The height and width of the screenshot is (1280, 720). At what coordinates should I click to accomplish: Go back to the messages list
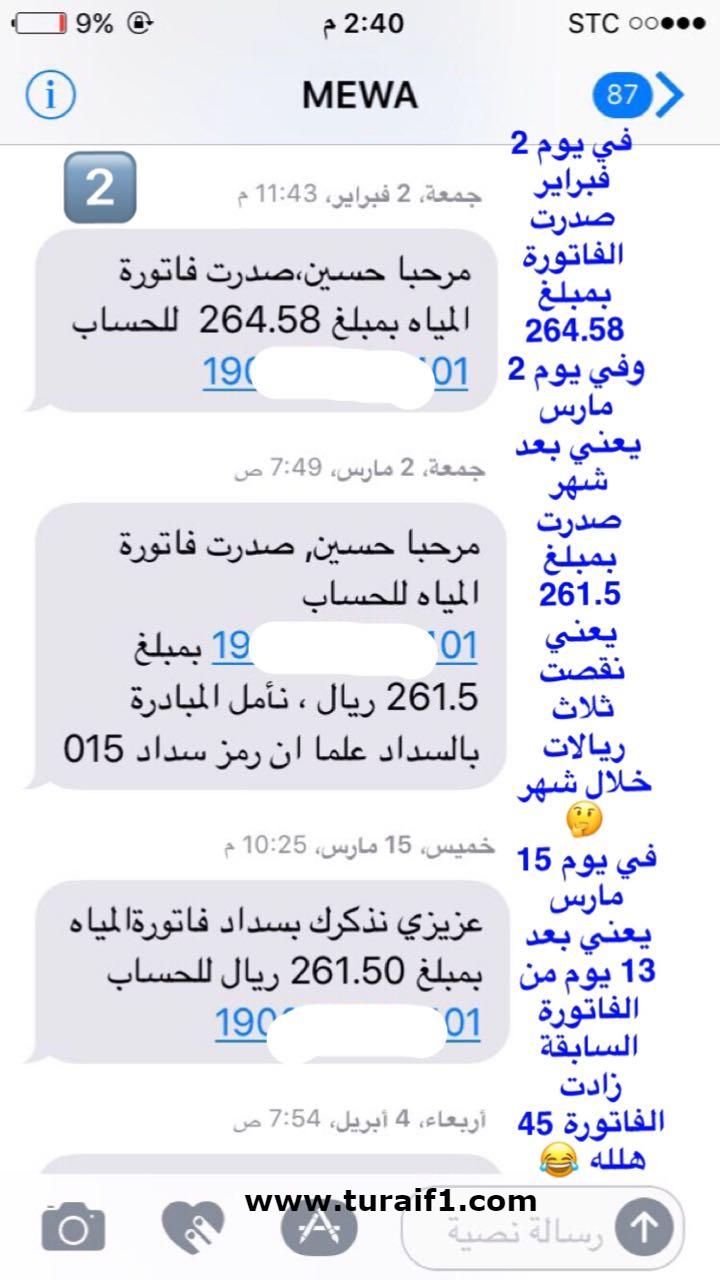[642, 95]
